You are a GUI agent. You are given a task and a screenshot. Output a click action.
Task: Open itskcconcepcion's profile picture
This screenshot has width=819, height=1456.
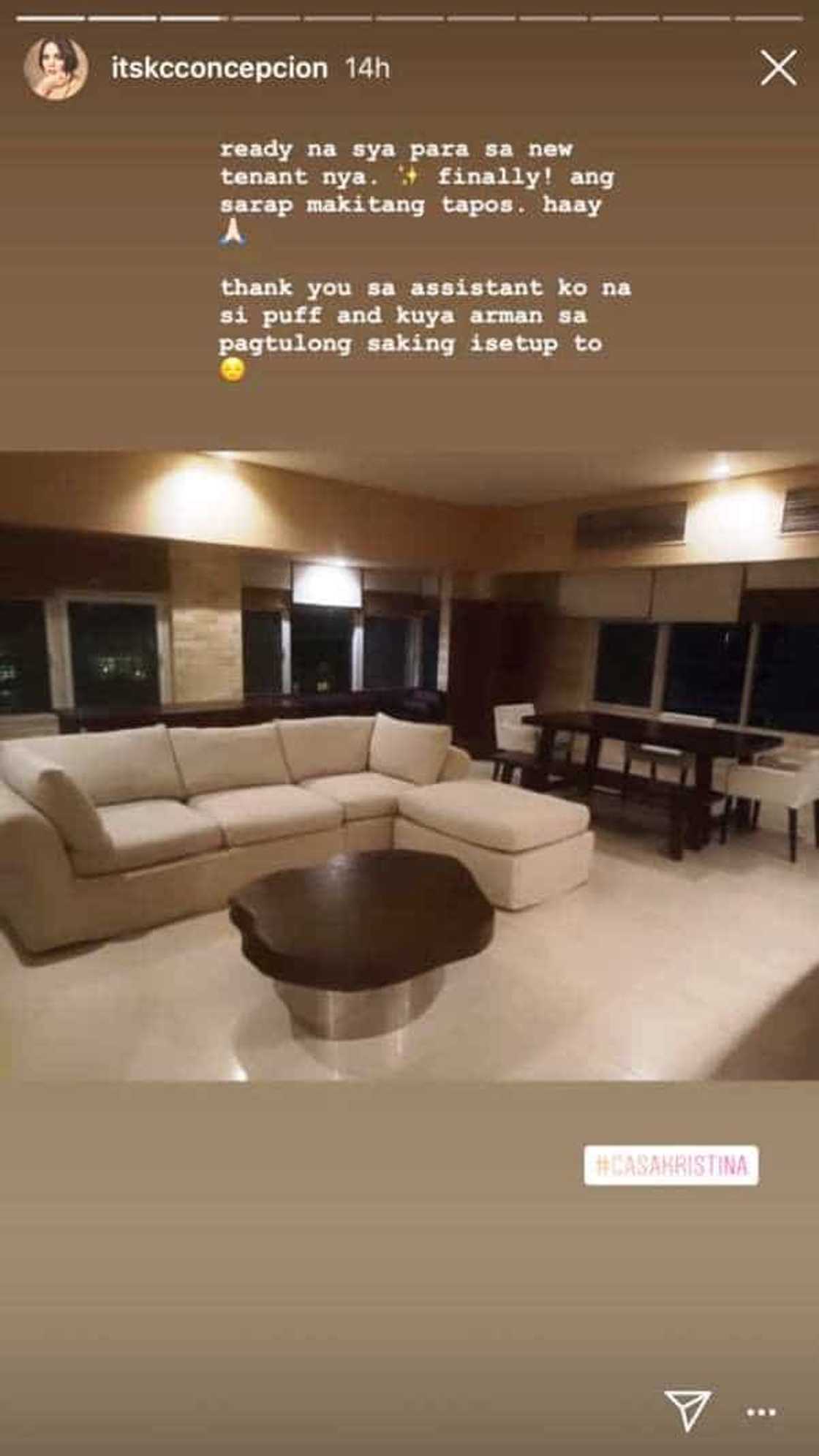(56, 69)
